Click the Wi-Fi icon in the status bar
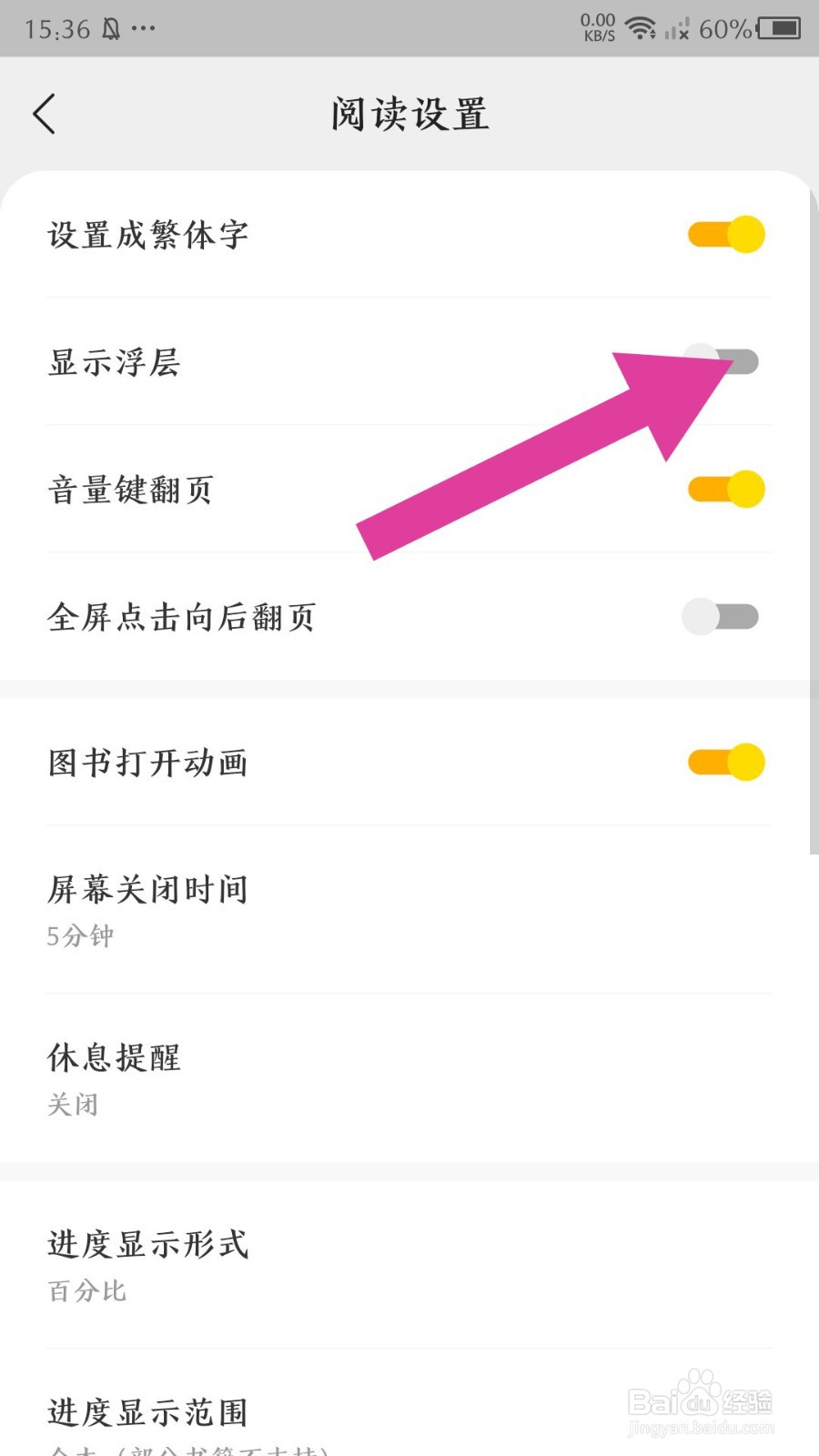The width and height of the screenshot is (819, 1456). tap(642, 27)
